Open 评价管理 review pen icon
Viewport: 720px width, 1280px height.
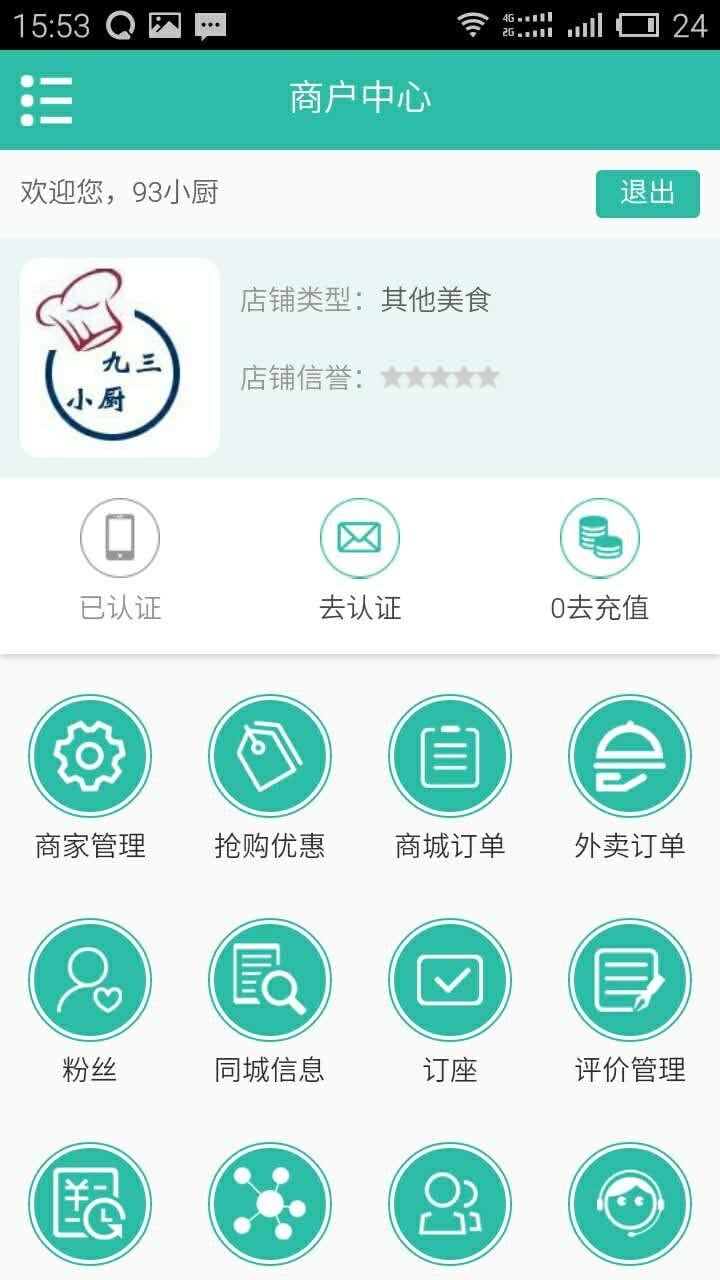point(630,980)
